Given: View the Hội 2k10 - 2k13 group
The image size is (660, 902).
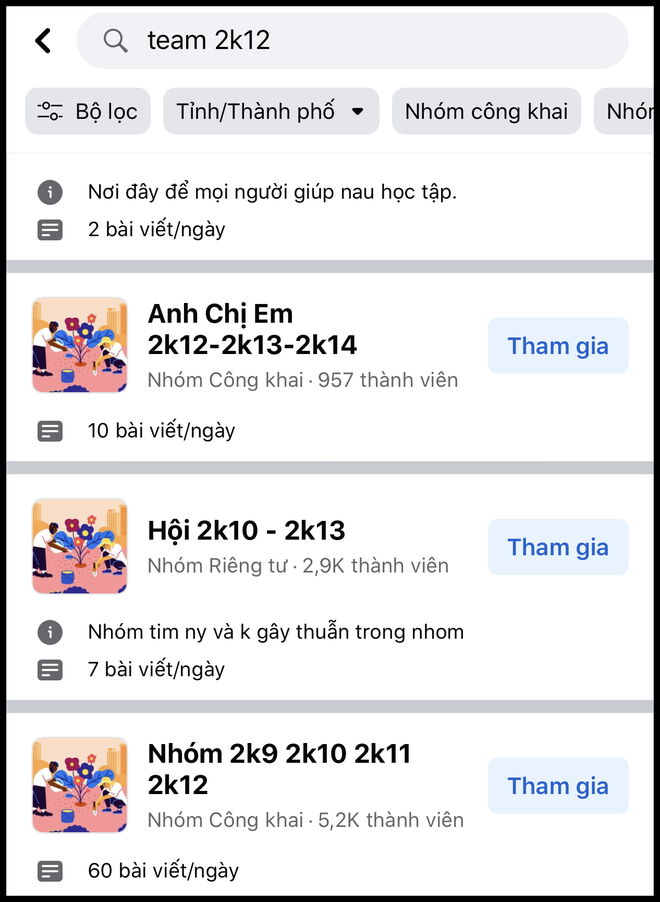Looking at the screenshot, I should pyautogui.click(x=246, y=530).
